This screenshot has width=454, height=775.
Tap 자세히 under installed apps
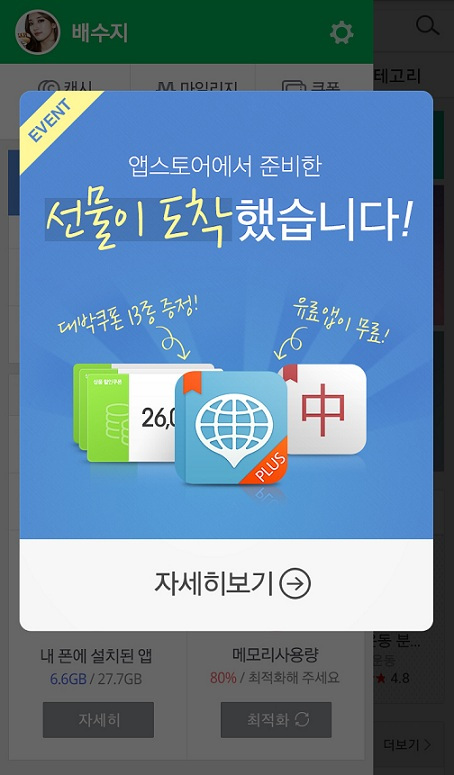[x=98, y=720]
